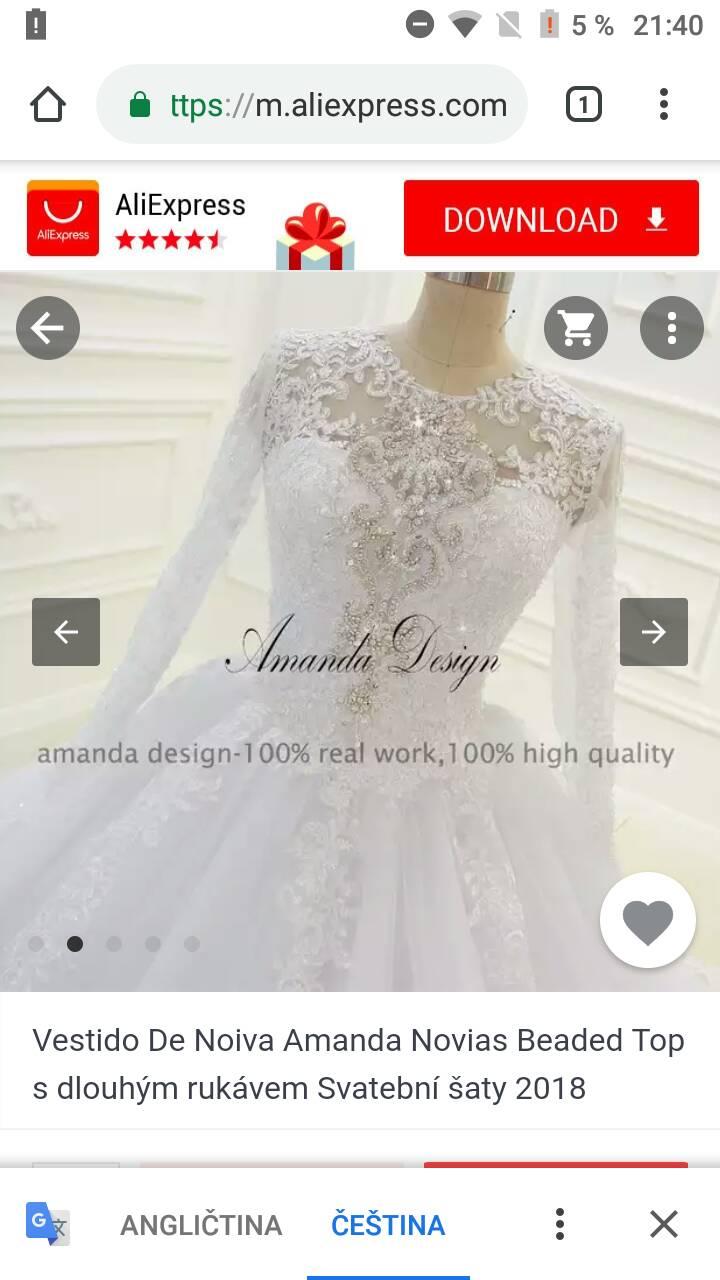Image resolution: width=720 pixels, height=1280 pixels.
Task: Add the wedding dress to wishlist
Action: tap(648, 922)
